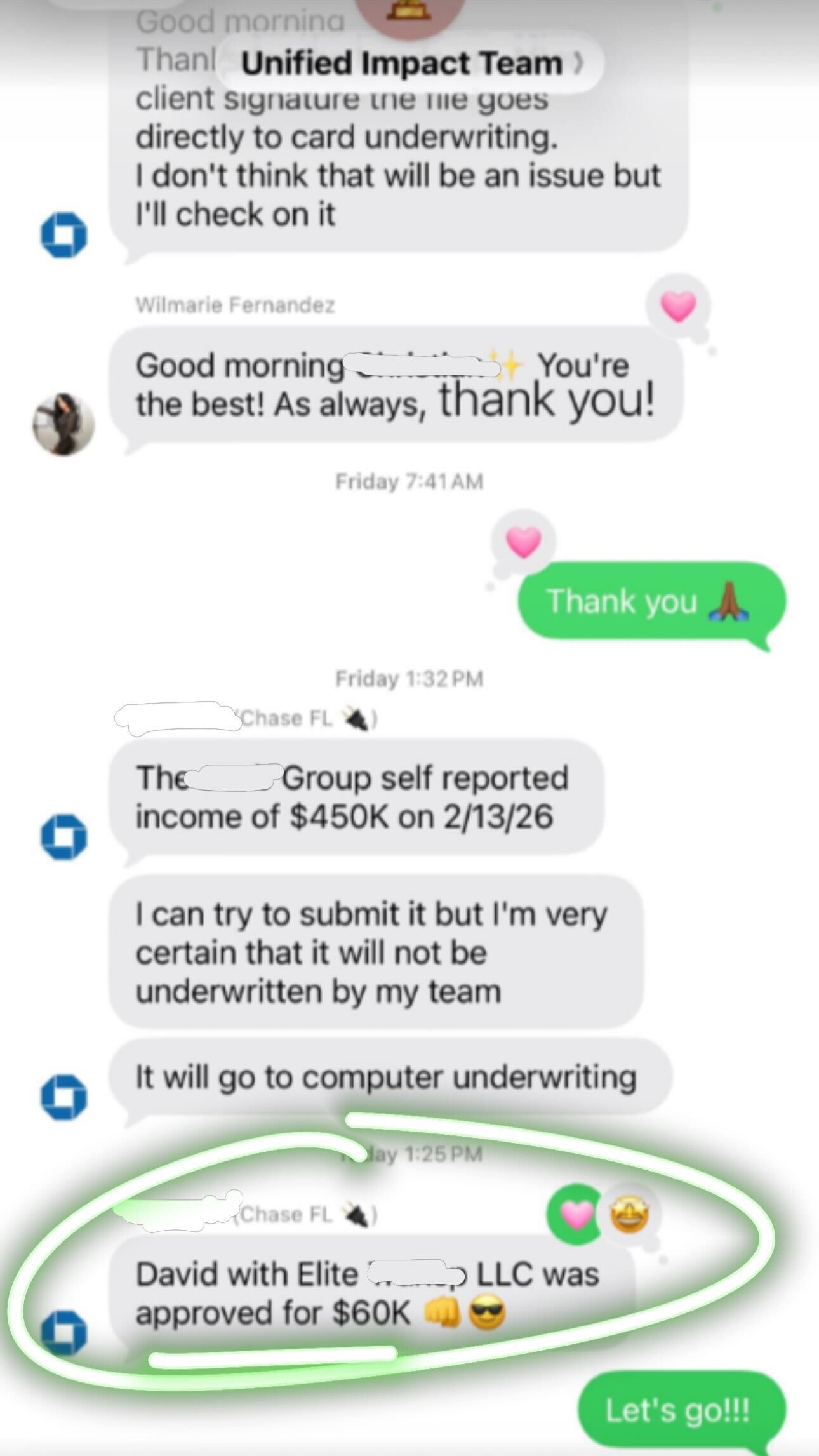This screenshot has width=819, height=1456.
Task: View reactions on the $60K approval message
Action: (x=603, y=1213)
